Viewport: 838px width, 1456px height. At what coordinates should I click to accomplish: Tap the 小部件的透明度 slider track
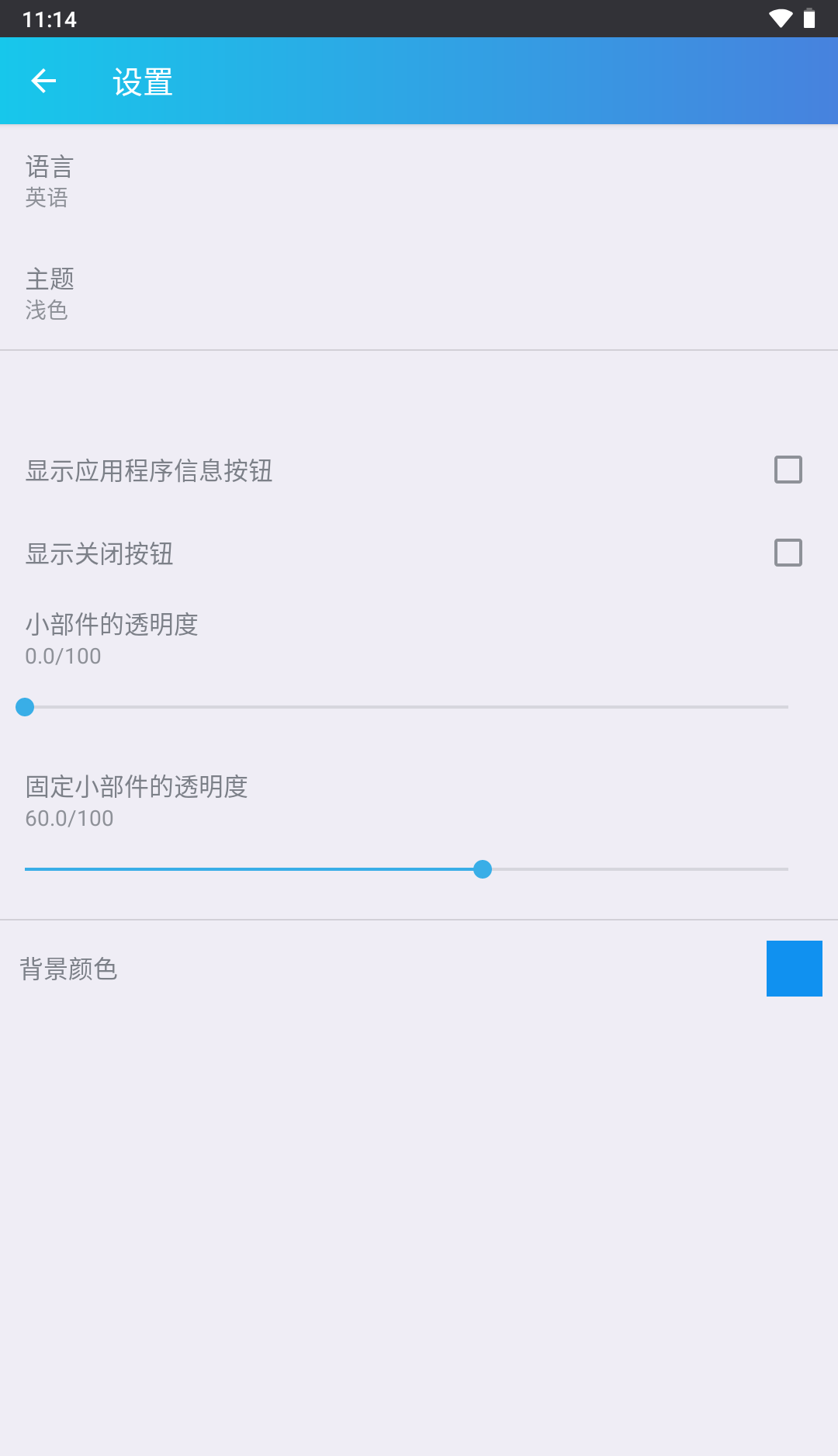(x=407, y=707)
